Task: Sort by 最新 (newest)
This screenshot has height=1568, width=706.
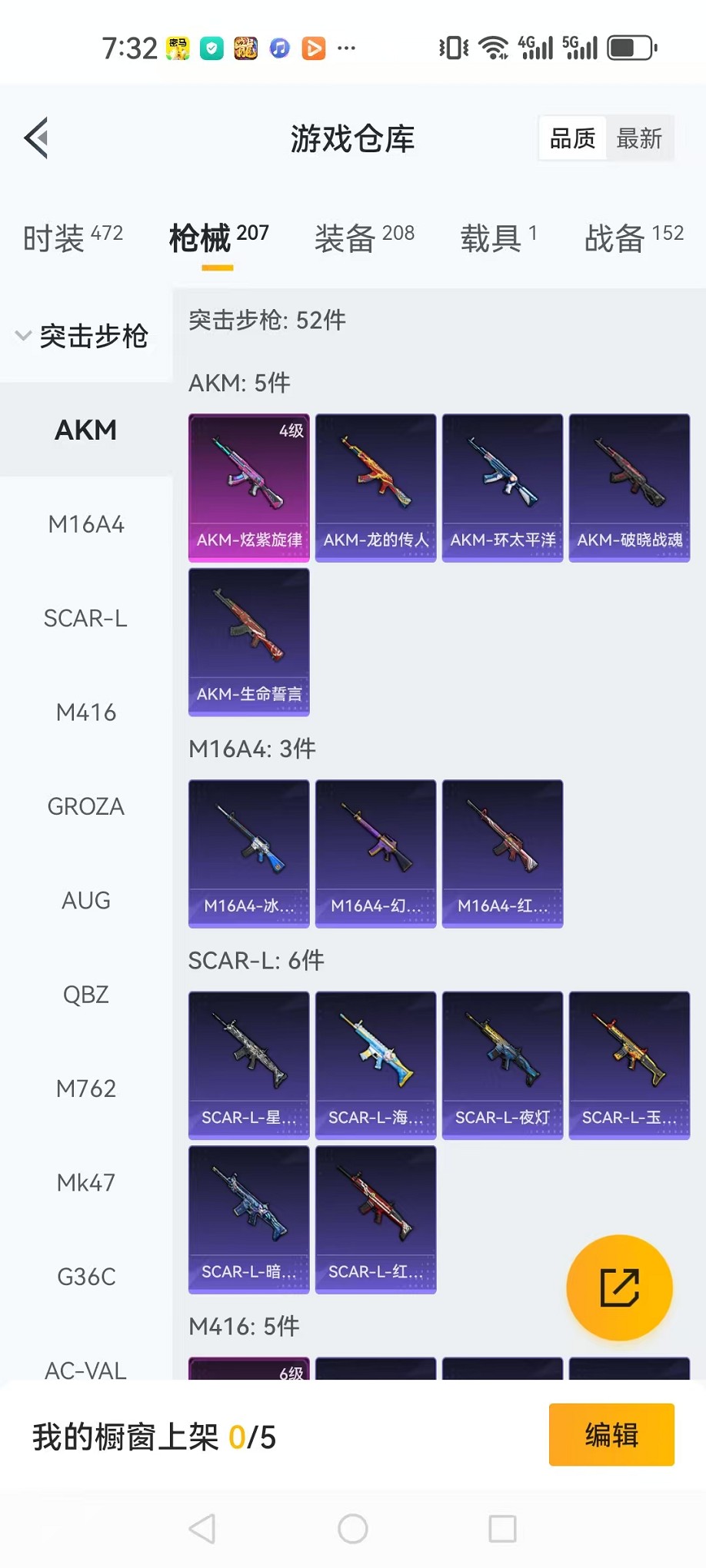Action: 639,138
